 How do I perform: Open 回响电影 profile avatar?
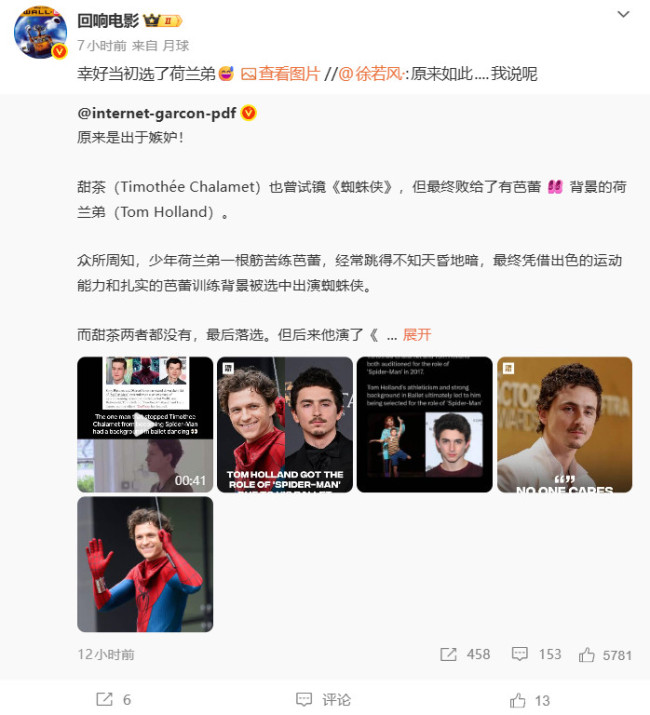(x=40, y=32)
